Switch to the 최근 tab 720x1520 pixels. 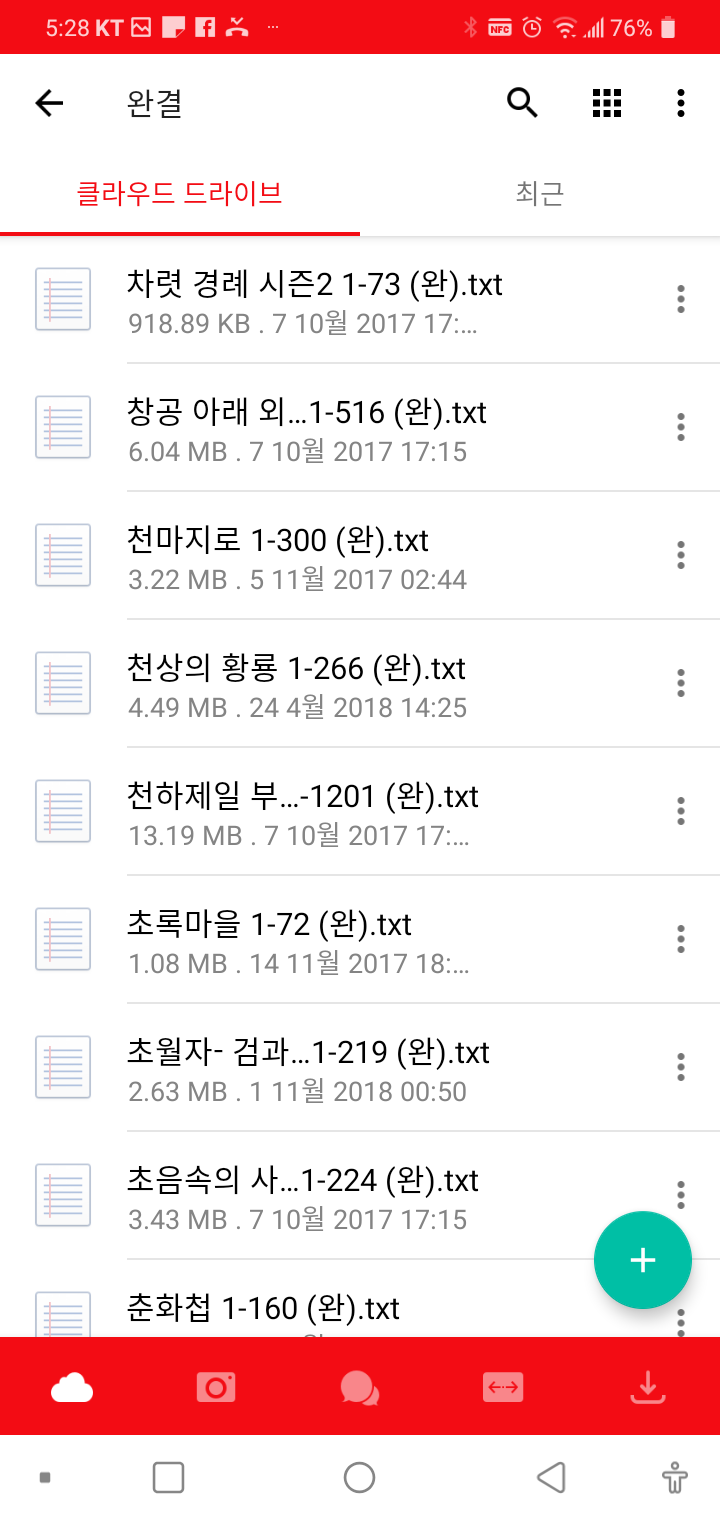pos(540,193)
